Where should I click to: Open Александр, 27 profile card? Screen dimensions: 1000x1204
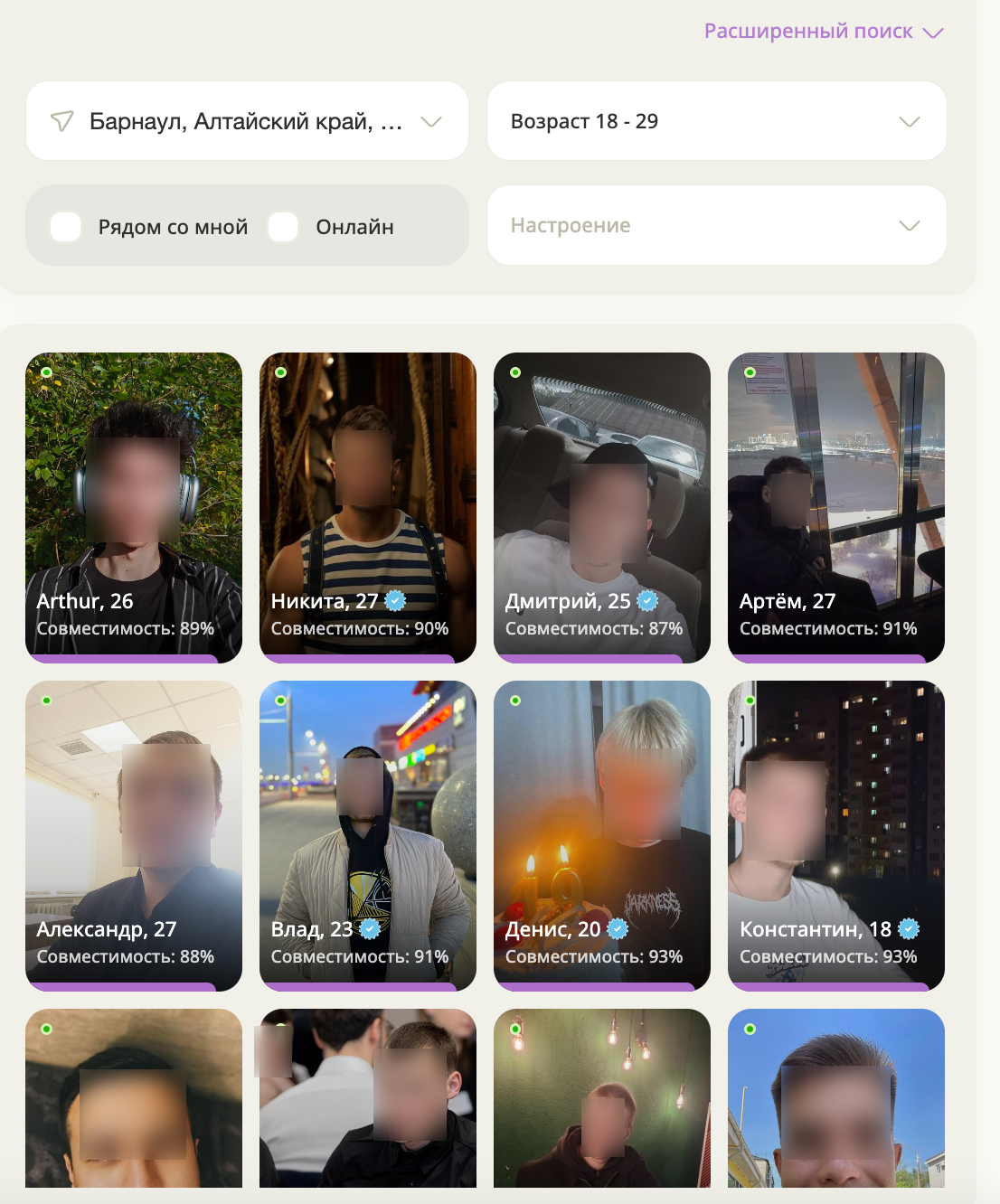click(x=134, y=835)
